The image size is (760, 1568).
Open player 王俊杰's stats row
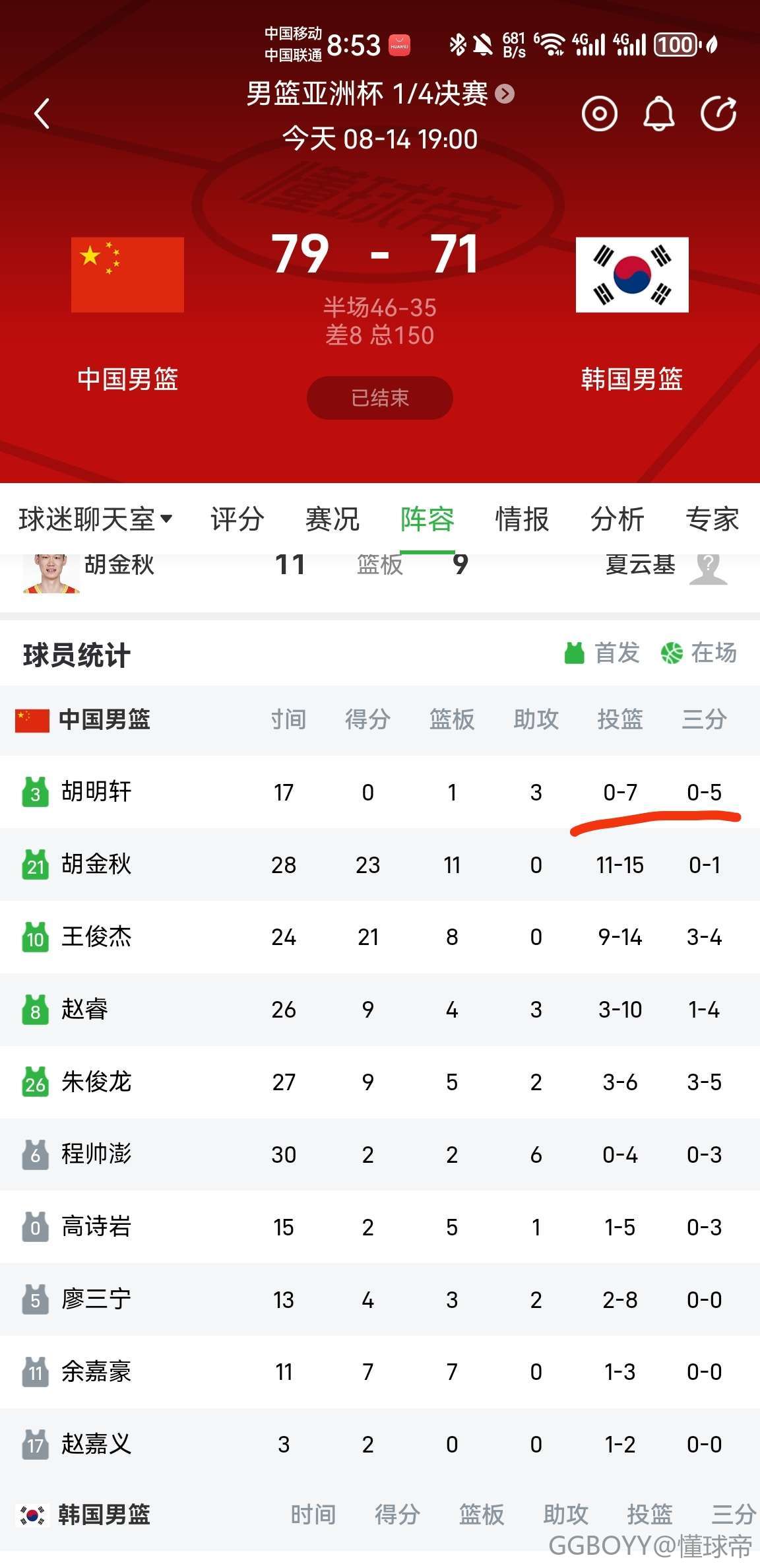[380, 937]
